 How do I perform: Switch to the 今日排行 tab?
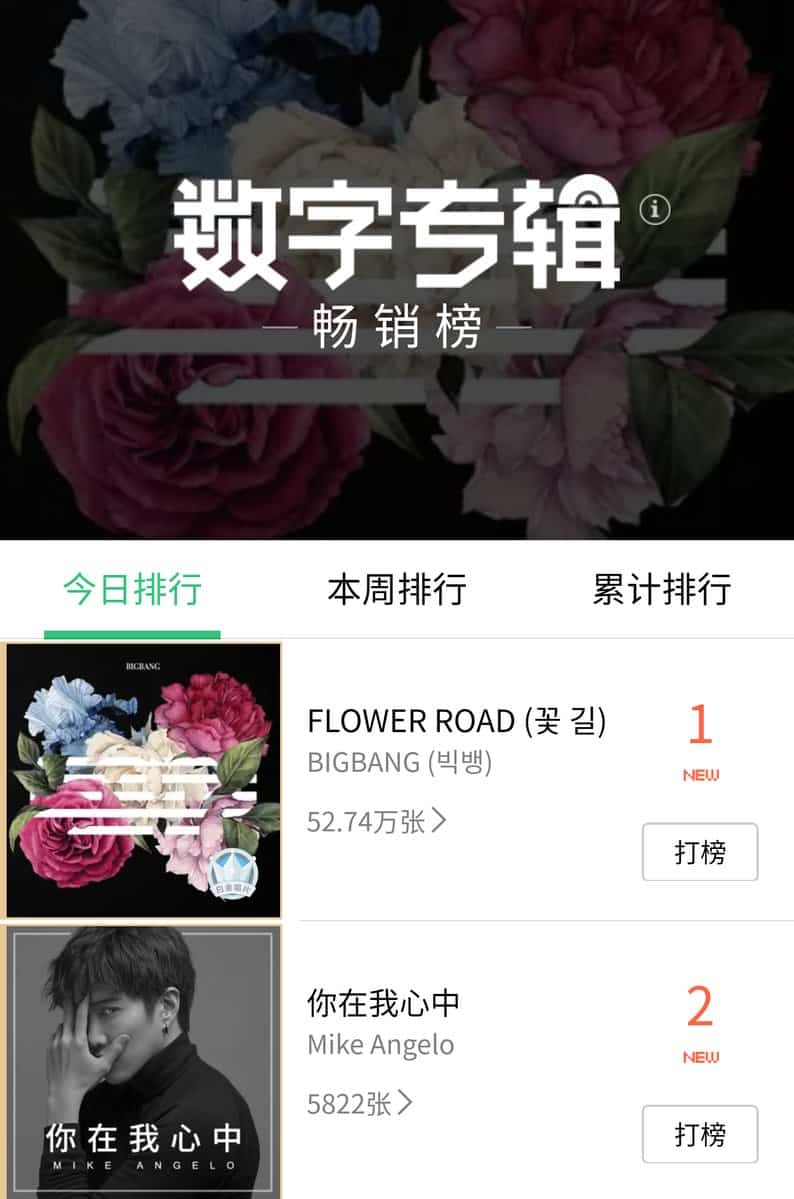(x=132, y=589)
